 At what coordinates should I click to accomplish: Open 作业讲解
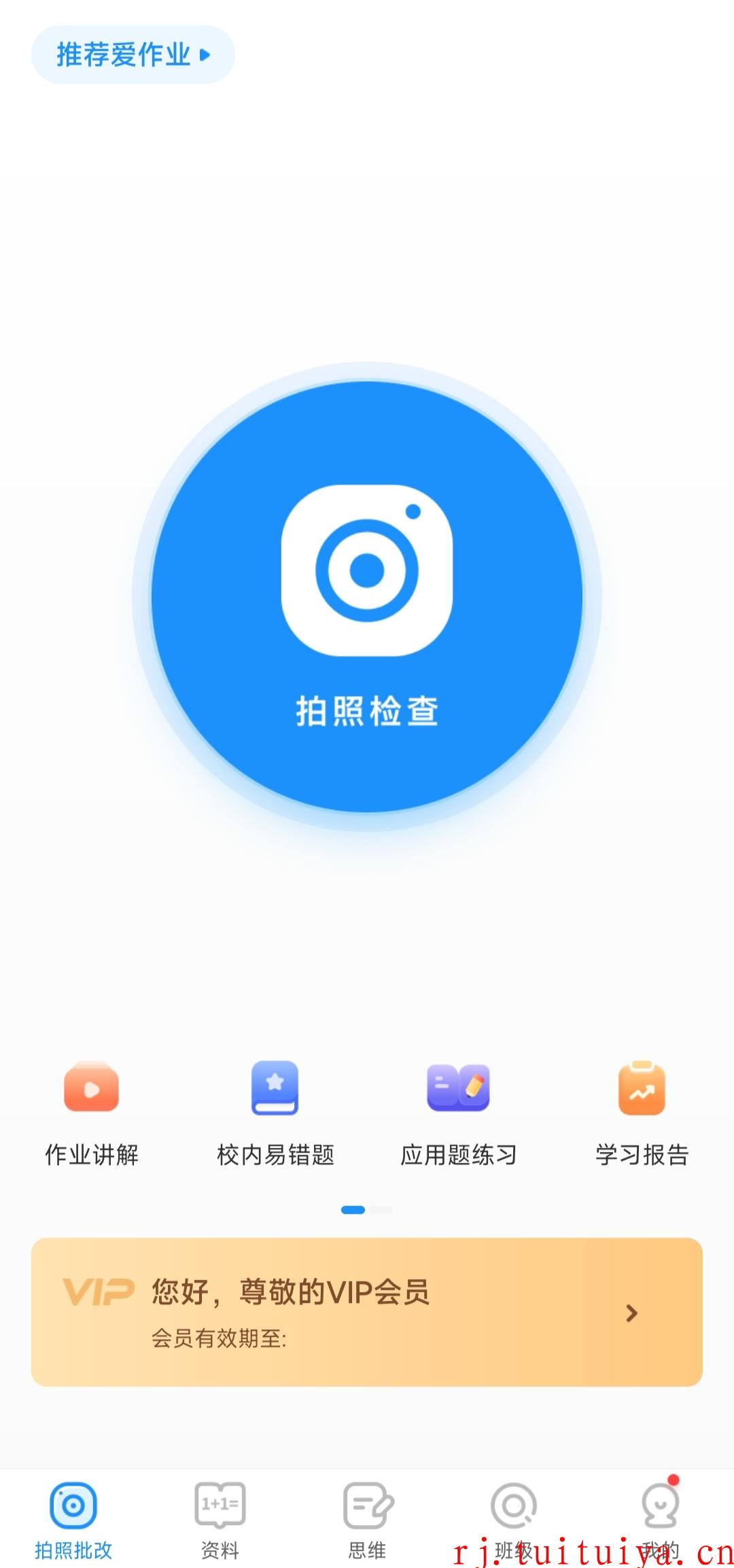coord(92,1114)
